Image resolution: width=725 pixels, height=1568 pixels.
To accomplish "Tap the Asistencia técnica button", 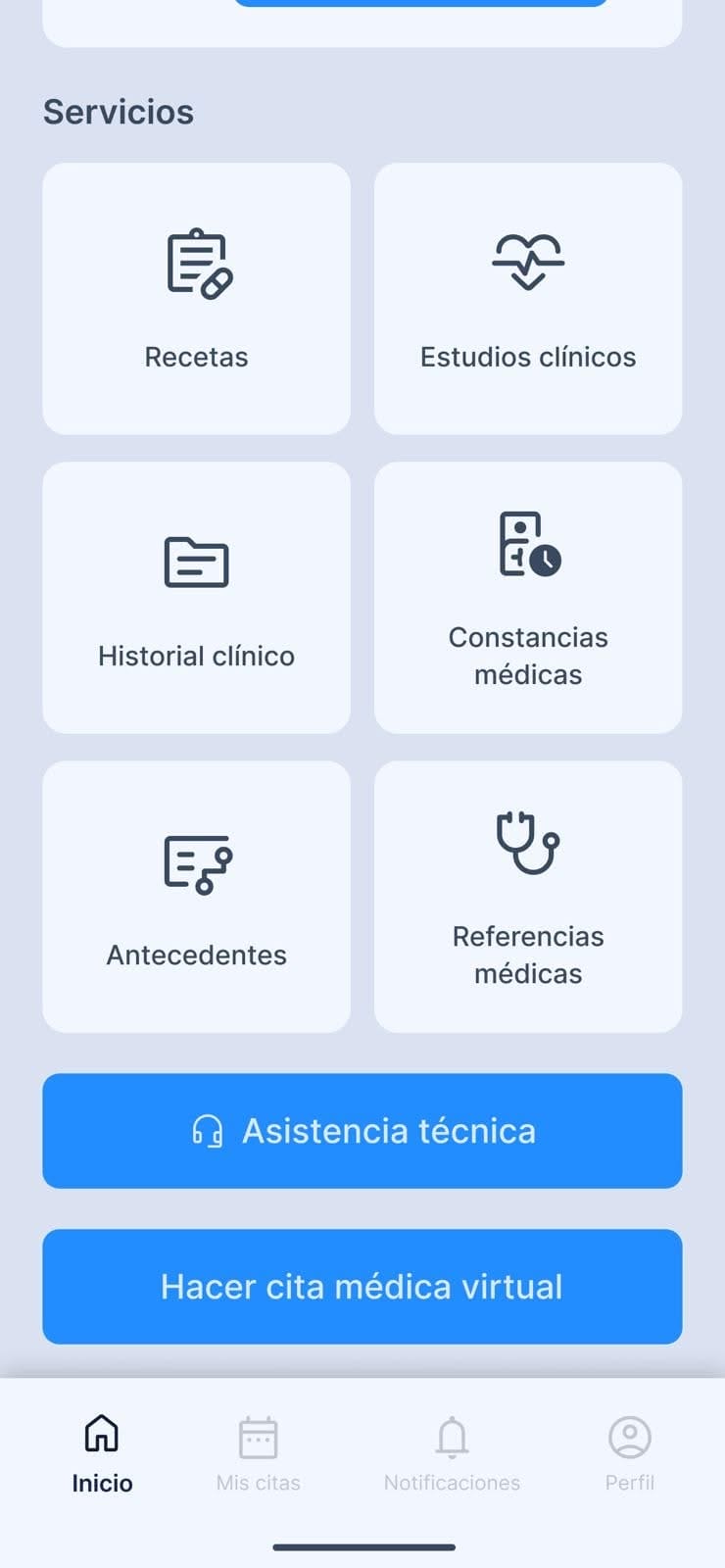I will (362, 1131).
